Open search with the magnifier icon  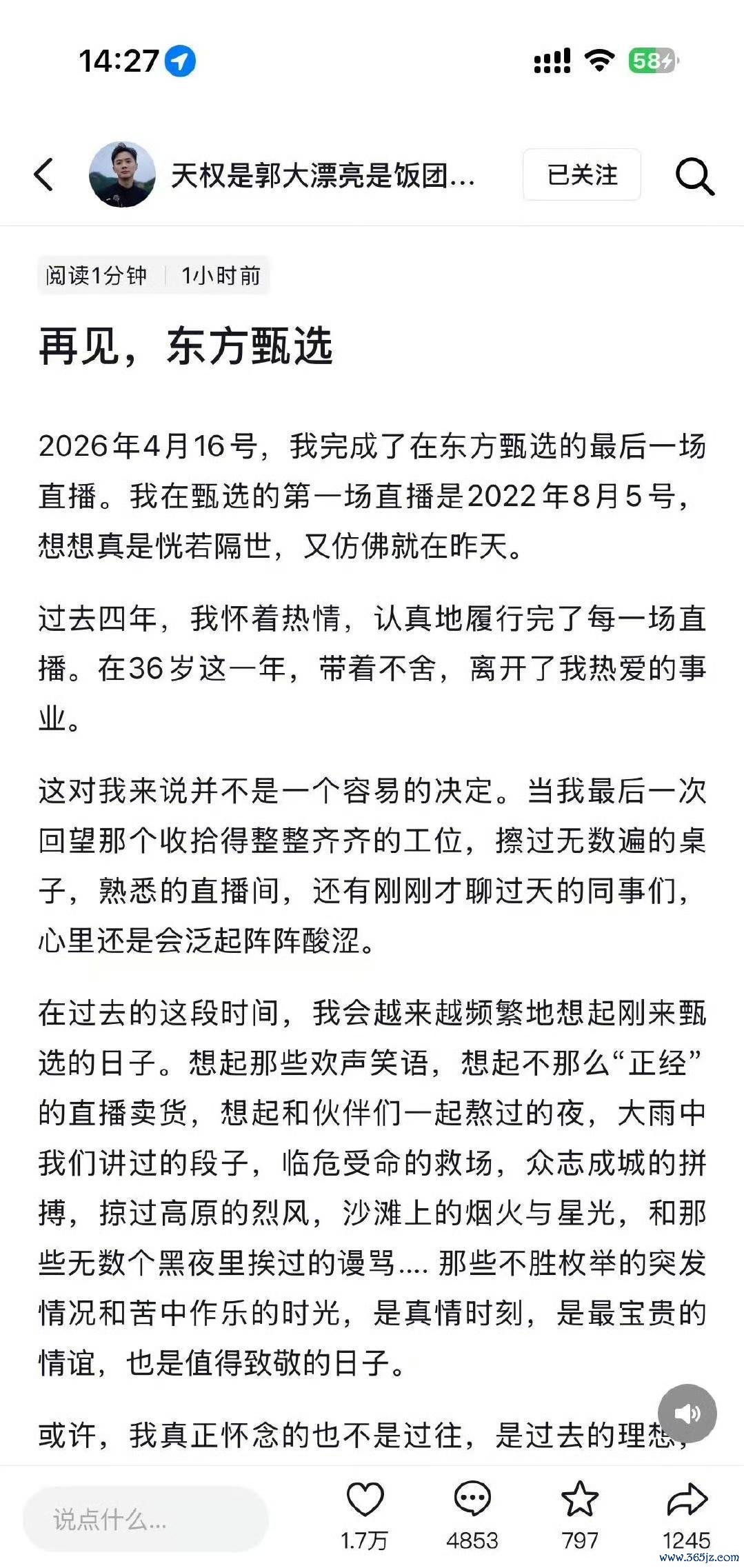694,176
